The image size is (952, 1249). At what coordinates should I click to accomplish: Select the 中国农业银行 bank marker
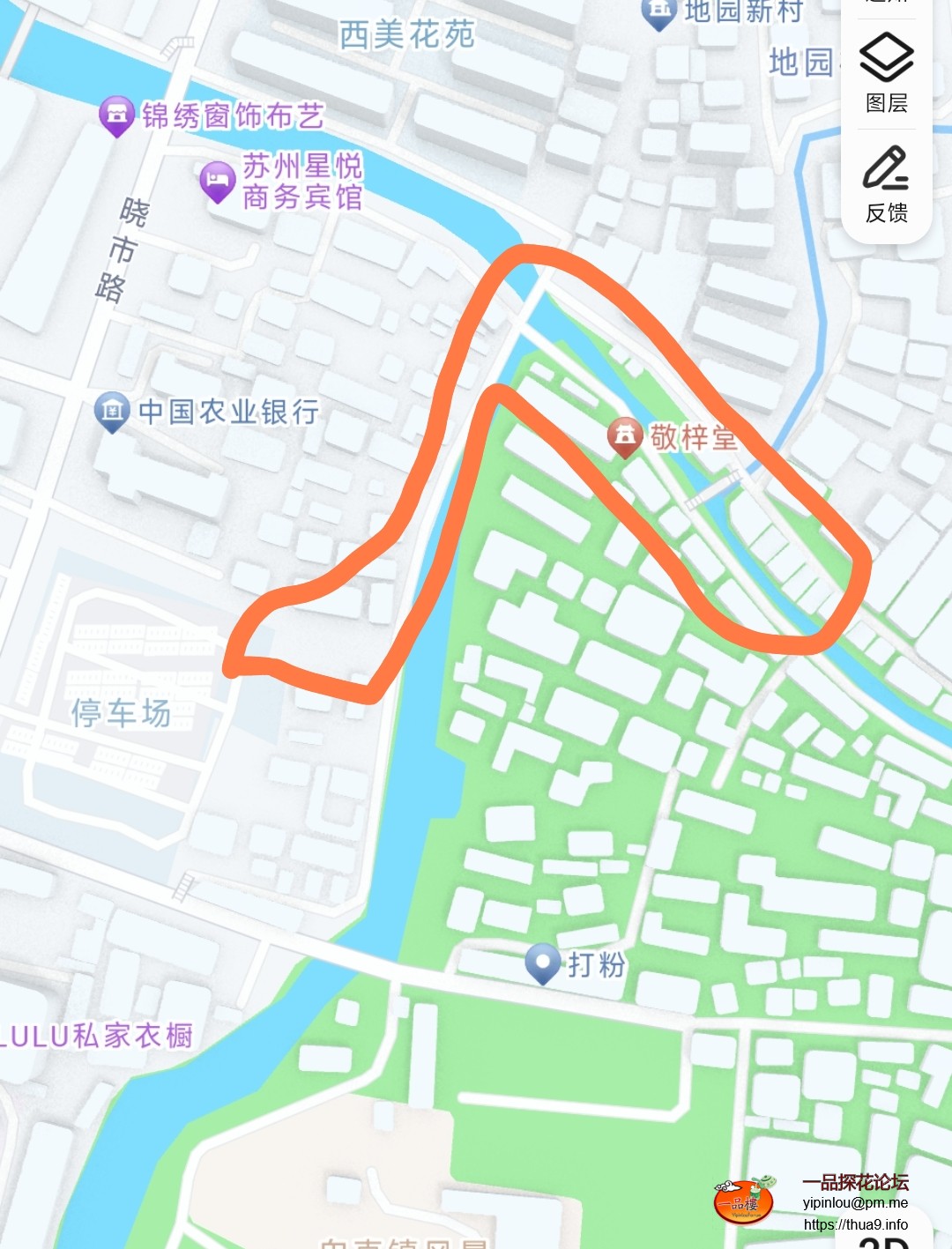[112, 411]
